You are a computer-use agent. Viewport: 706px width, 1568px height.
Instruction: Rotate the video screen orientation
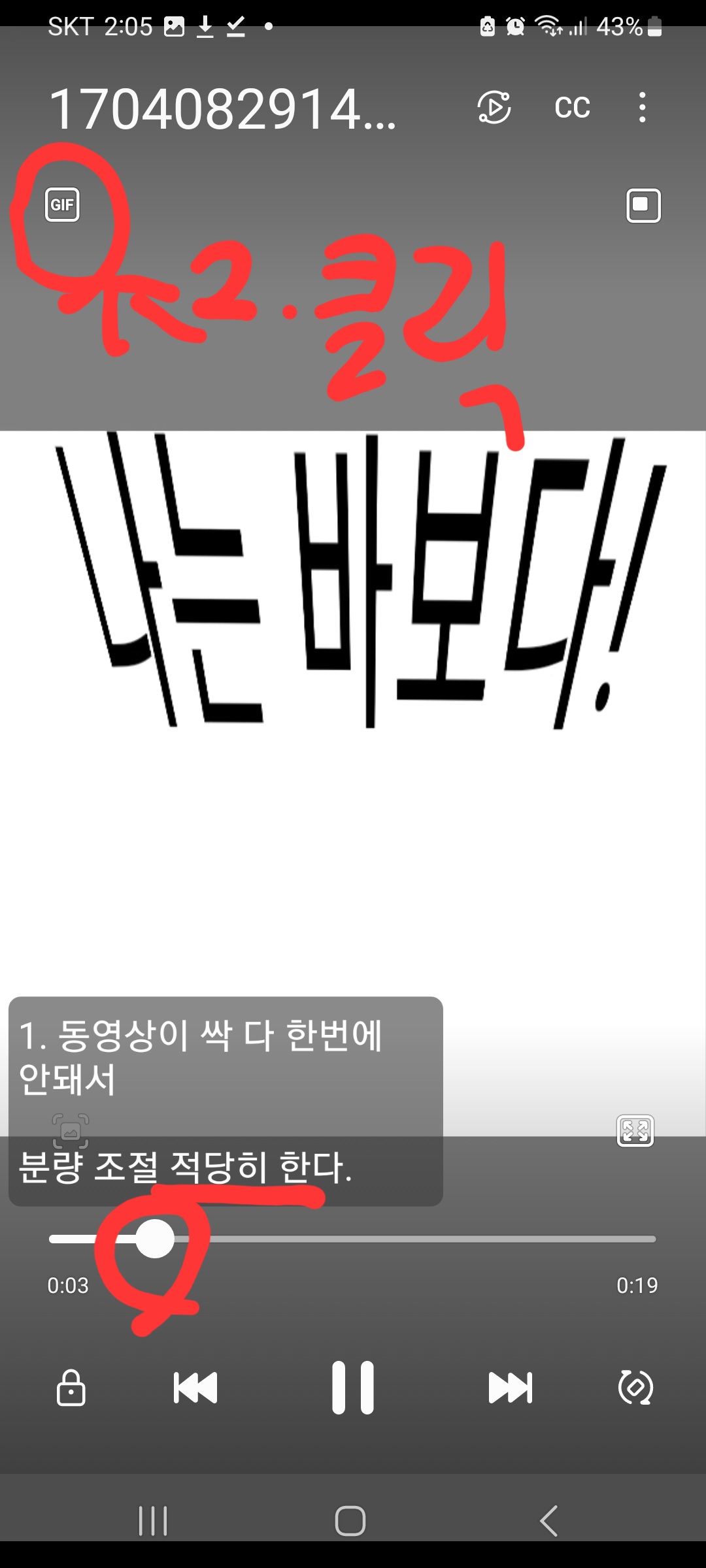click(x=635, y=1387)
